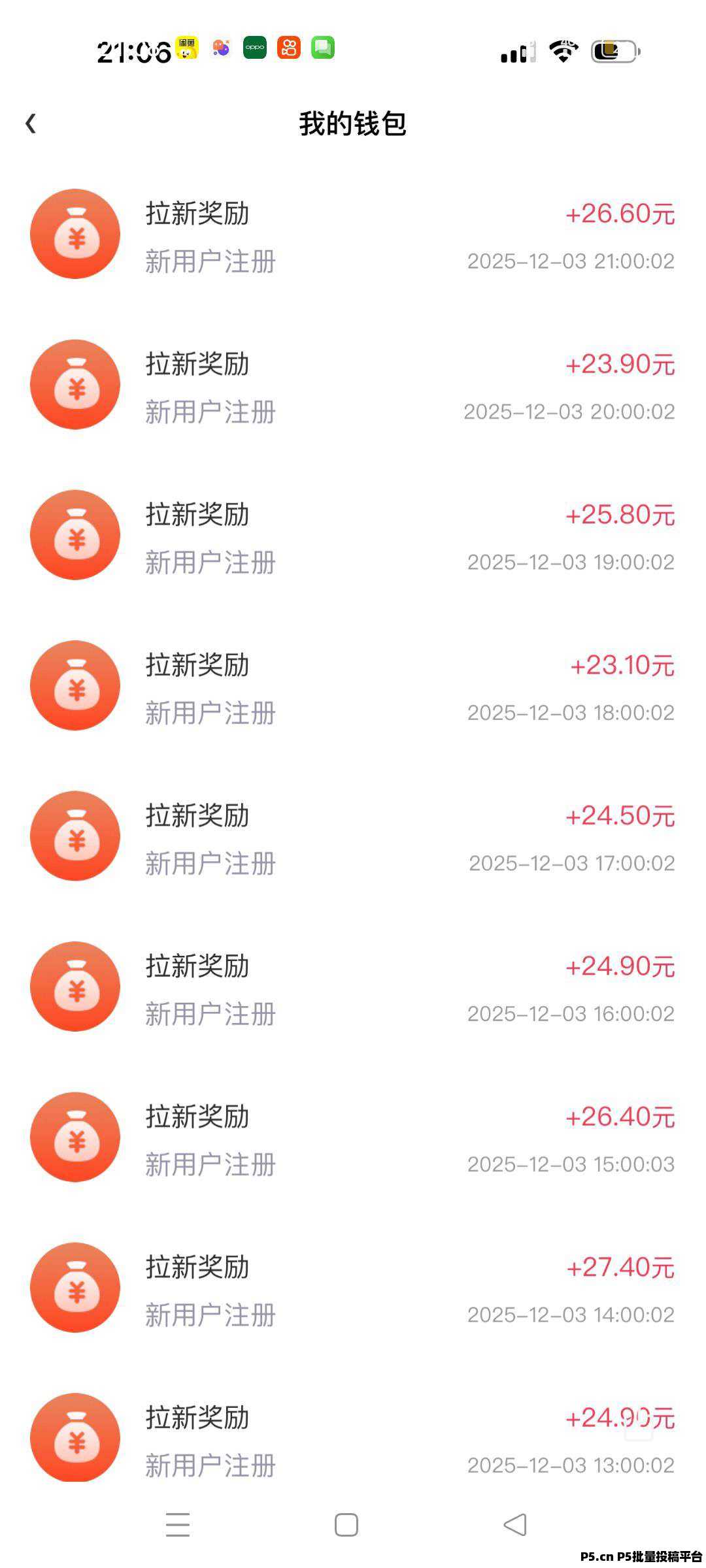Select the money bag icon next to +25.80元
Image resolution: width=706 pixels, height=1568 pixels.
point(75,535)
